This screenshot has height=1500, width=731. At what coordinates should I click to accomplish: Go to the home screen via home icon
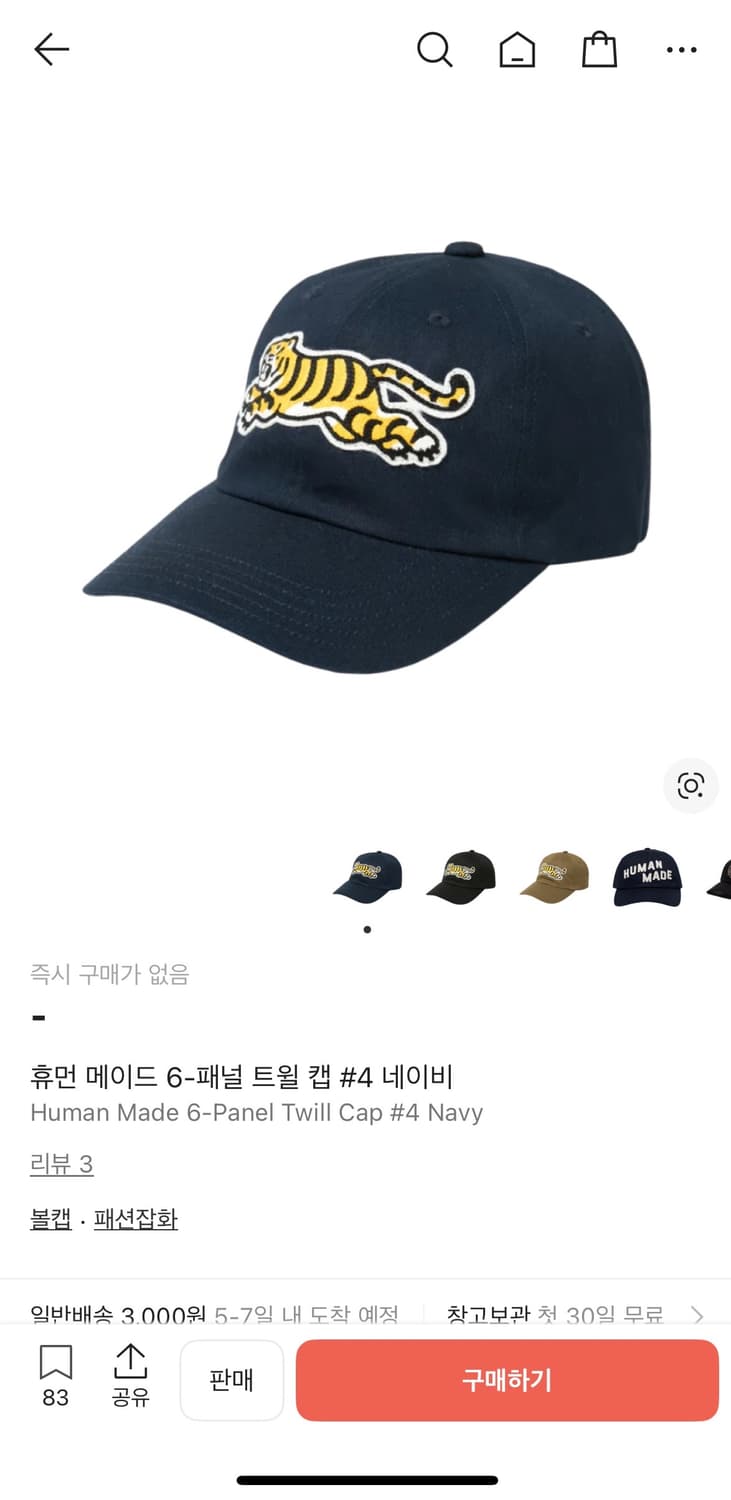pos(517,49)
